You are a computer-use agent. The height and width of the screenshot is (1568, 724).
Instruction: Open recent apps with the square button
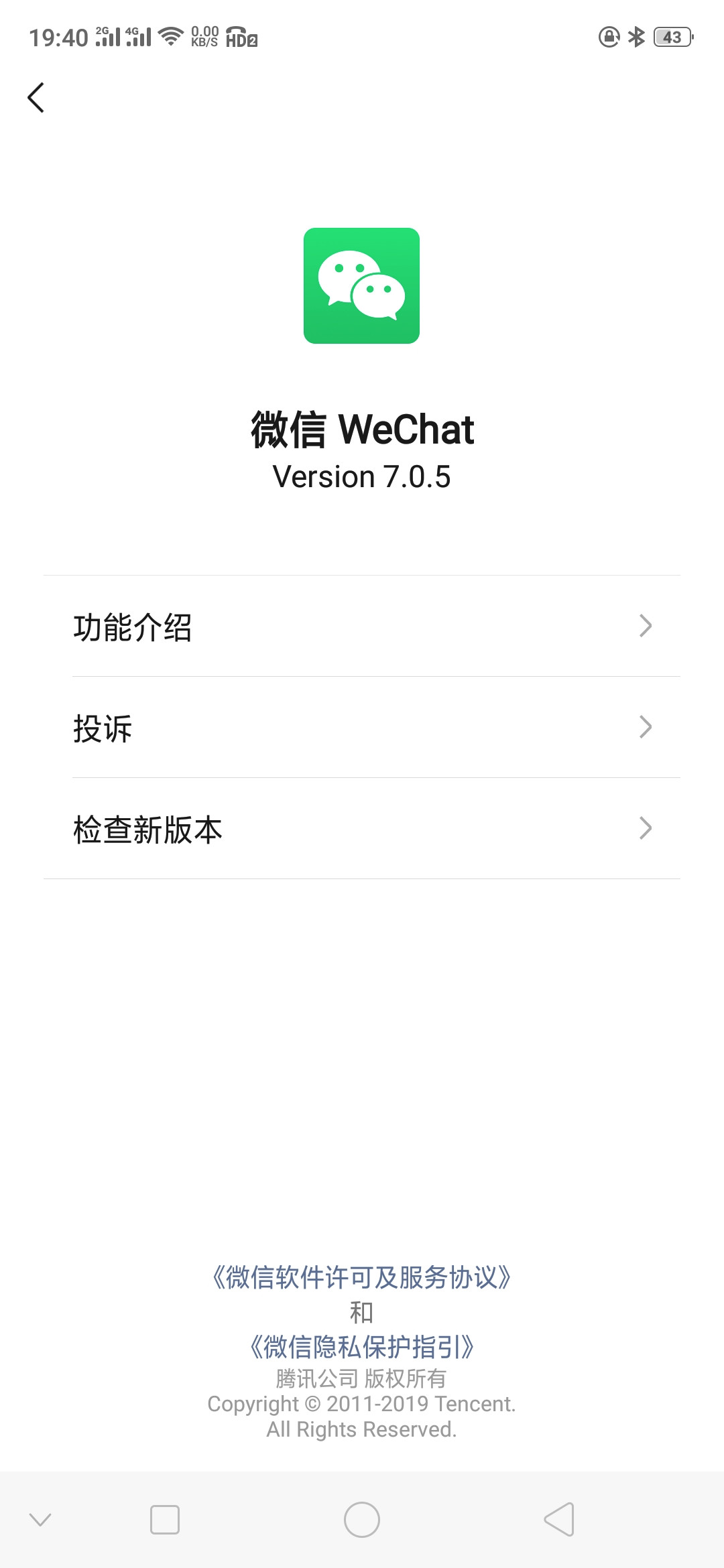pos(165,1520)
